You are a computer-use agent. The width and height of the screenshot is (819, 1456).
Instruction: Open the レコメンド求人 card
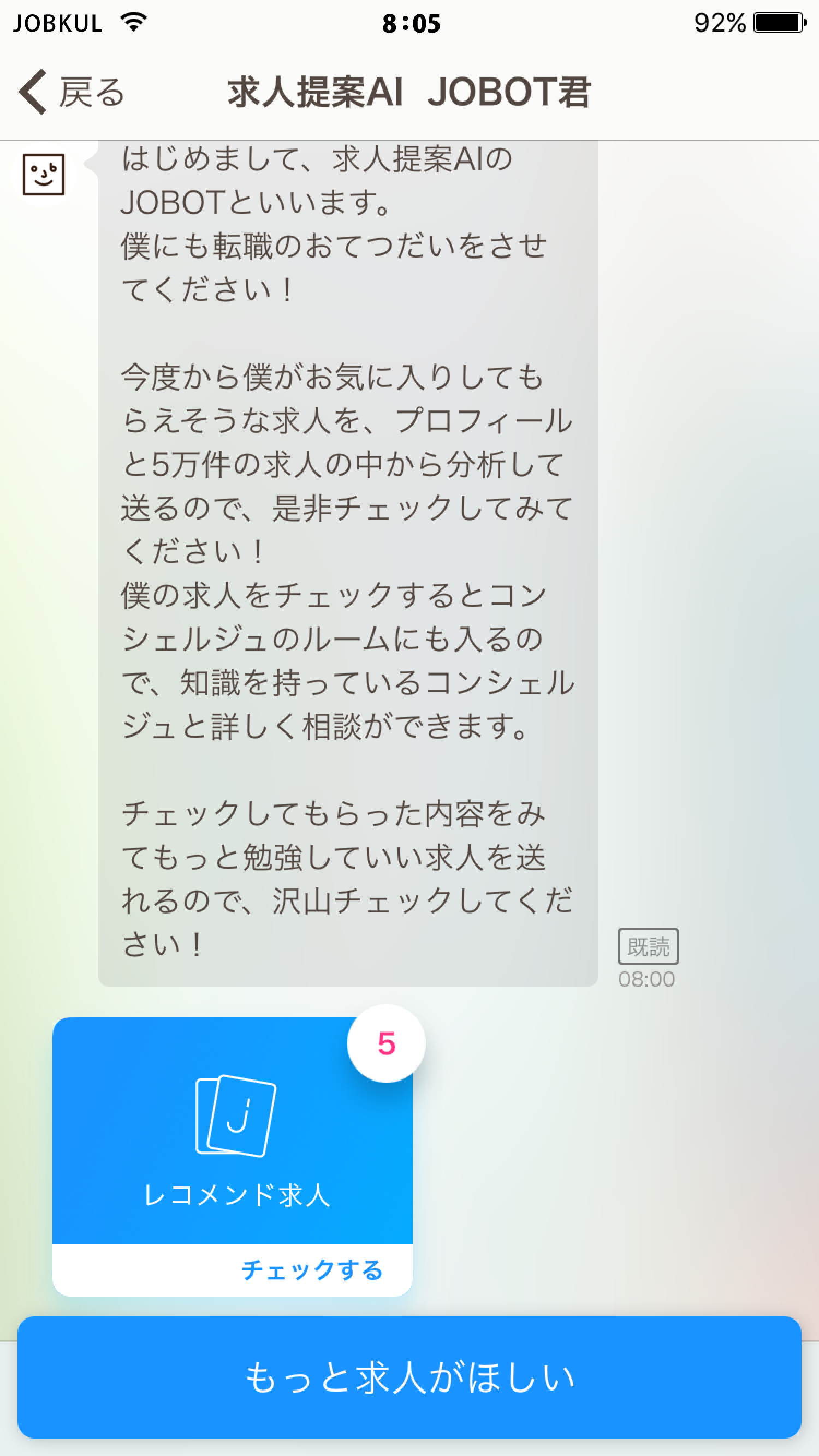coord(233,1130)
